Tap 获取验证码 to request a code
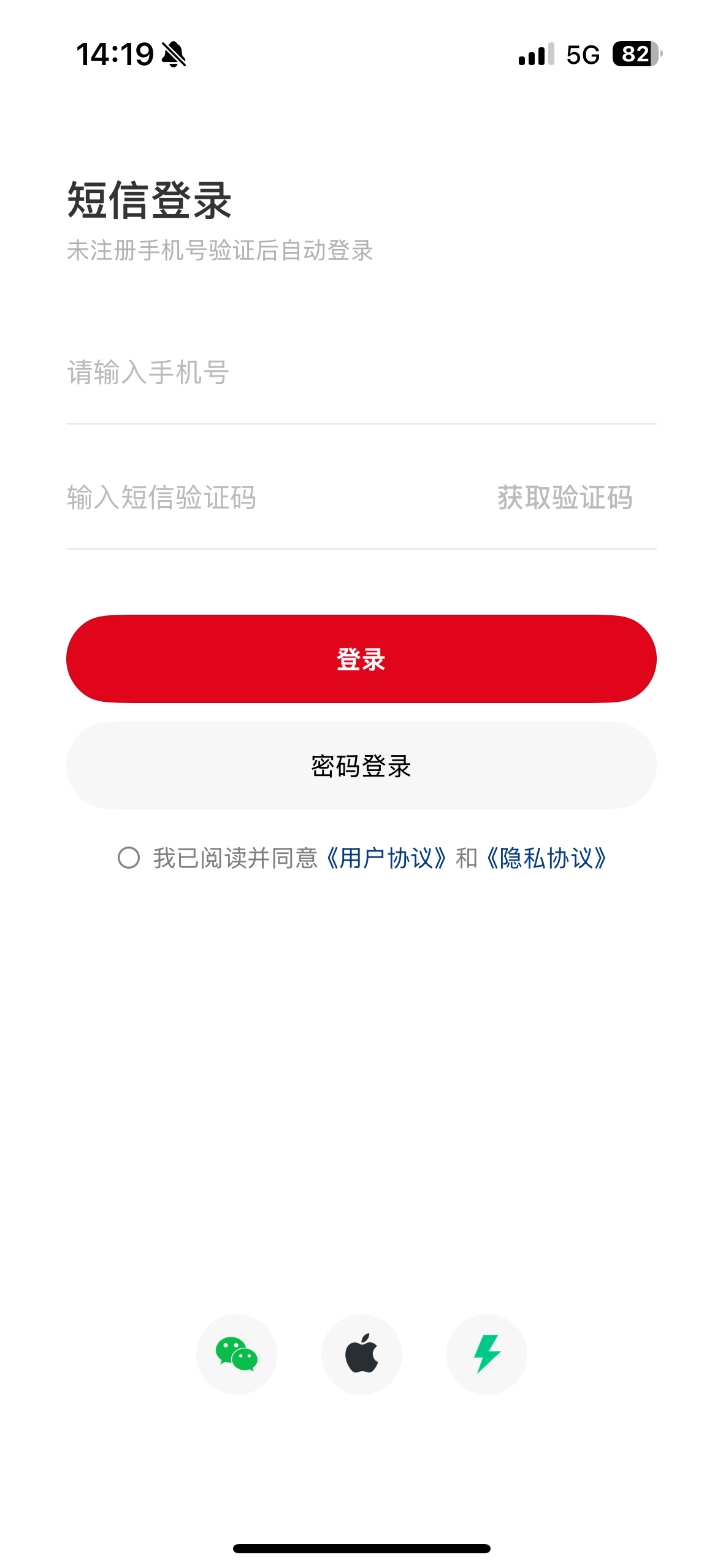723x1568 pixels. tap(564, 498)
